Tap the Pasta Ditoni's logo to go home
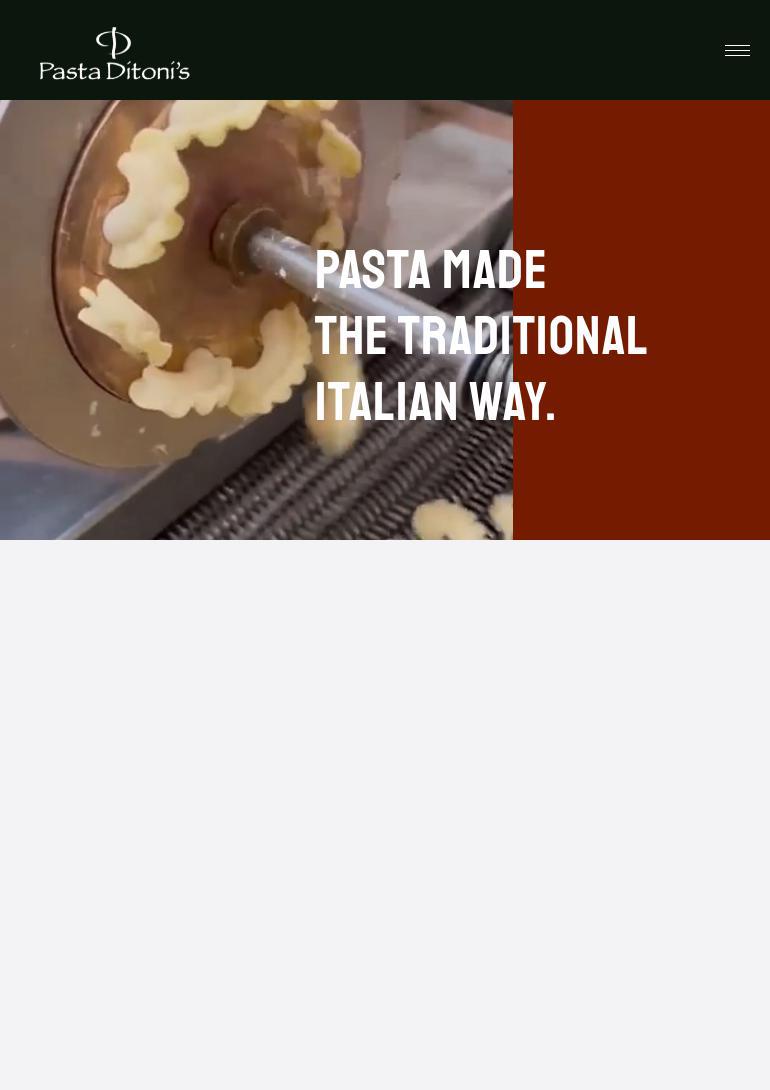 pos(114,53)
